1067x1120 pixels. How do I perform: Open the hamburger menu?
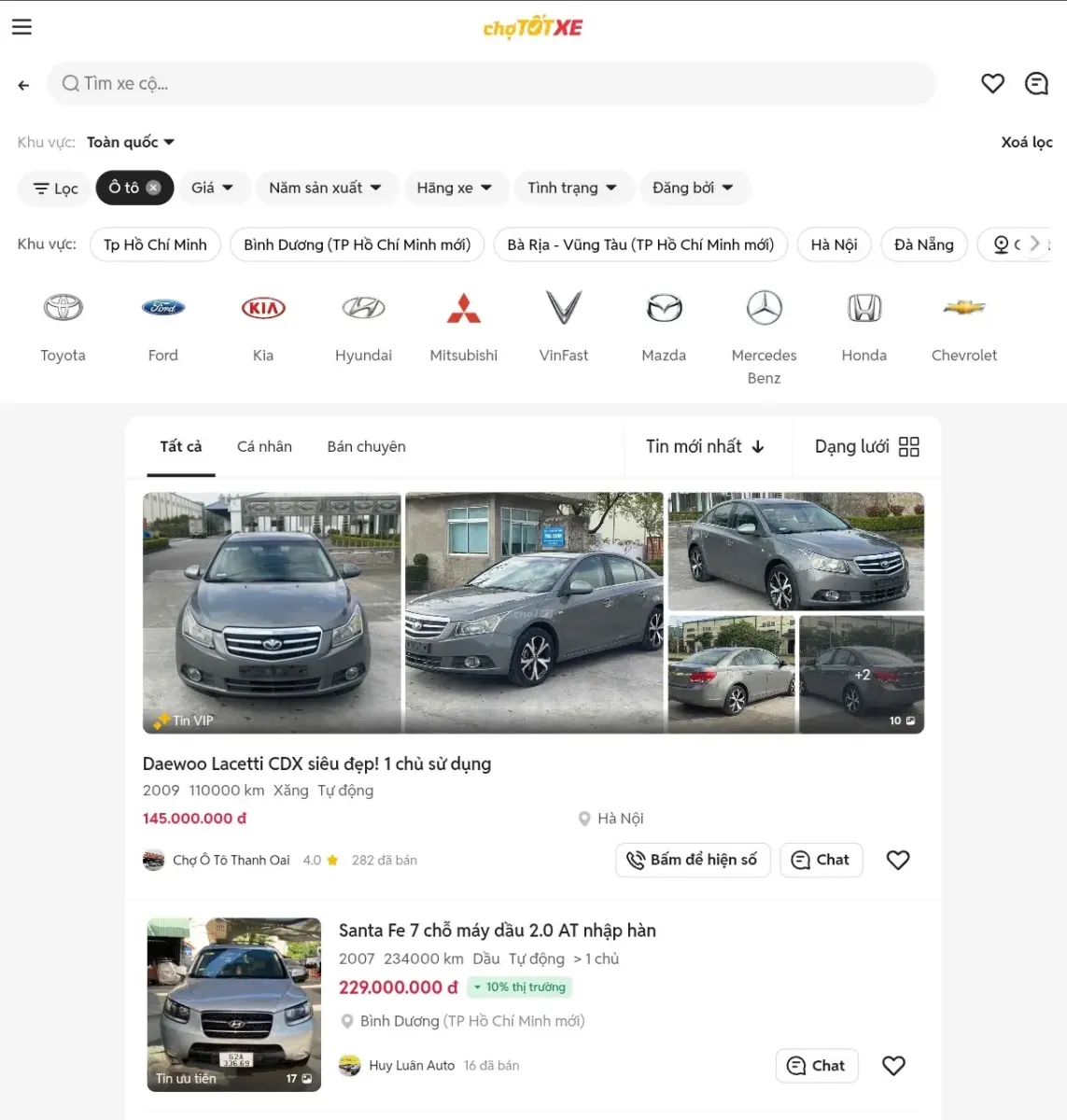coord(21,27)
